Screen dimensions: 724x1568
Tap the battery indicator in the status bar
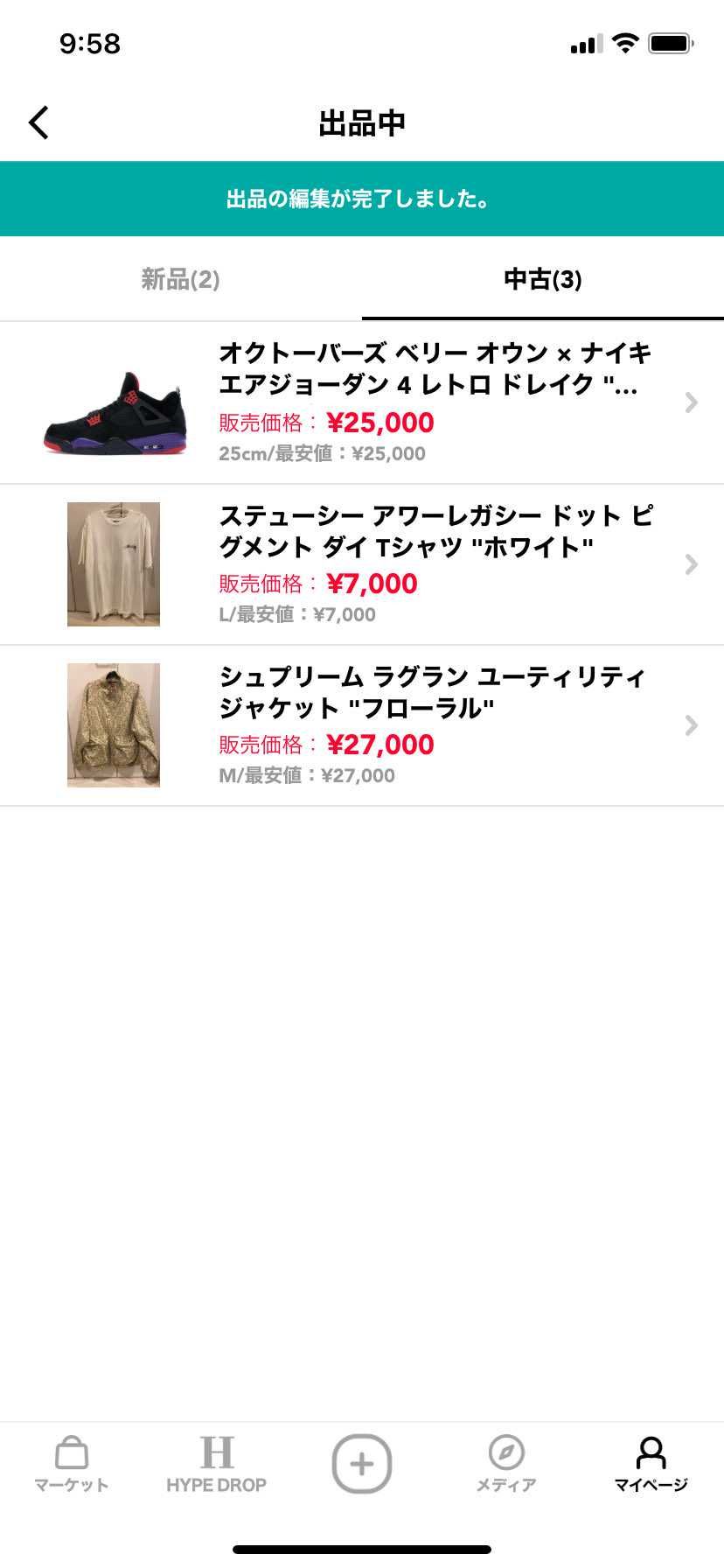click(667, 41)
